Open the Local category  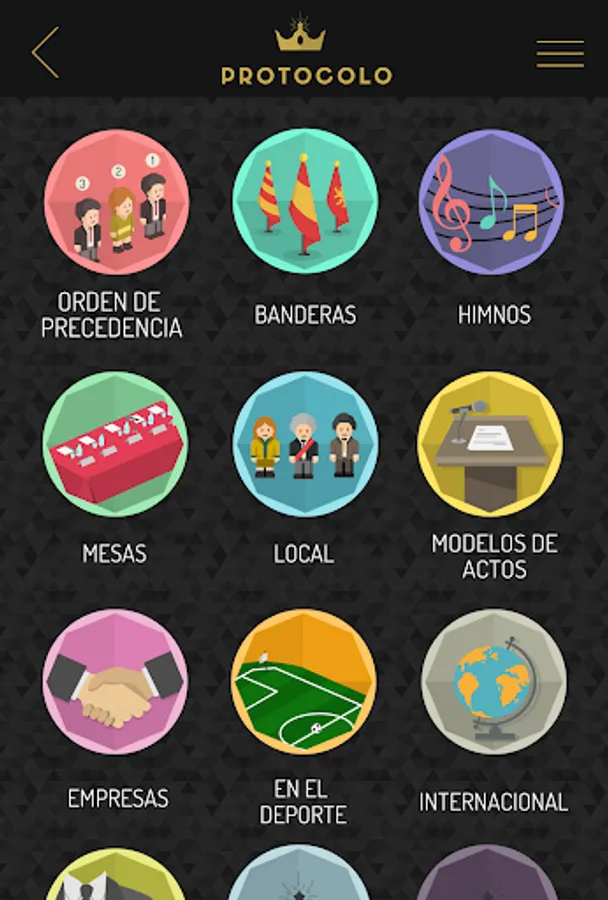(305, 444)
